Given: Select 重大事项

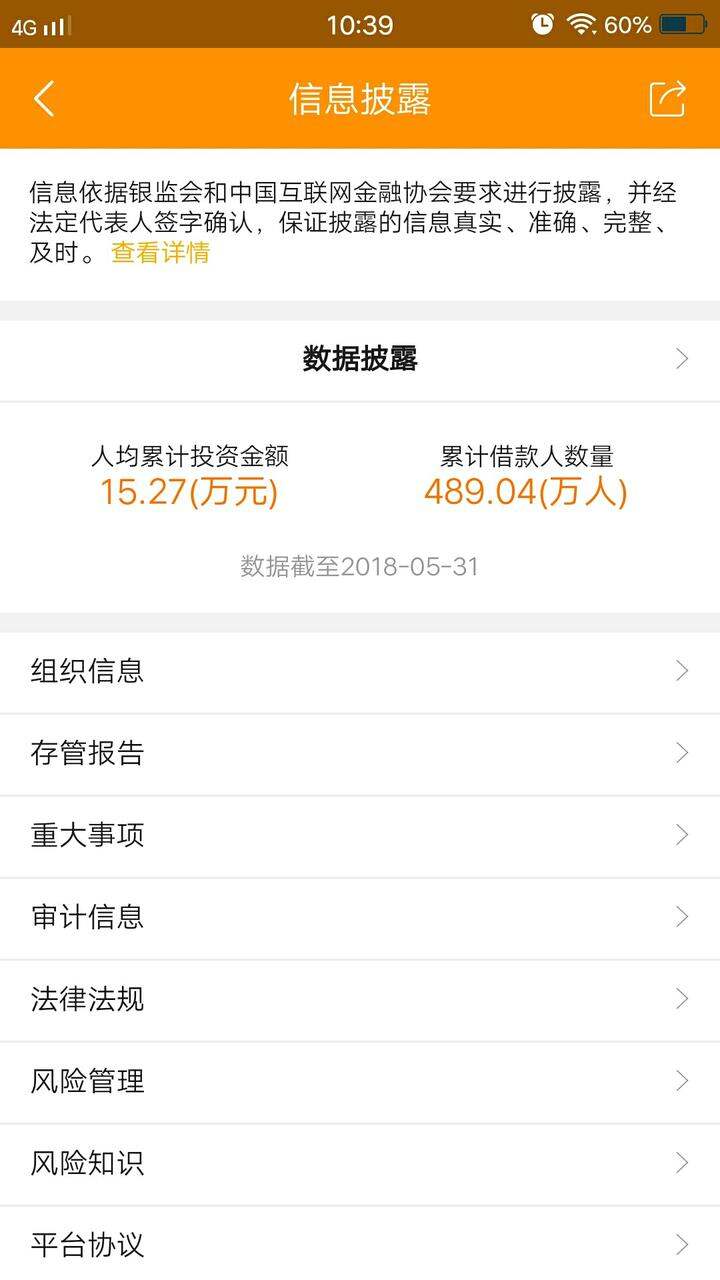Looking at the screenshot, I should pos(360,836).
